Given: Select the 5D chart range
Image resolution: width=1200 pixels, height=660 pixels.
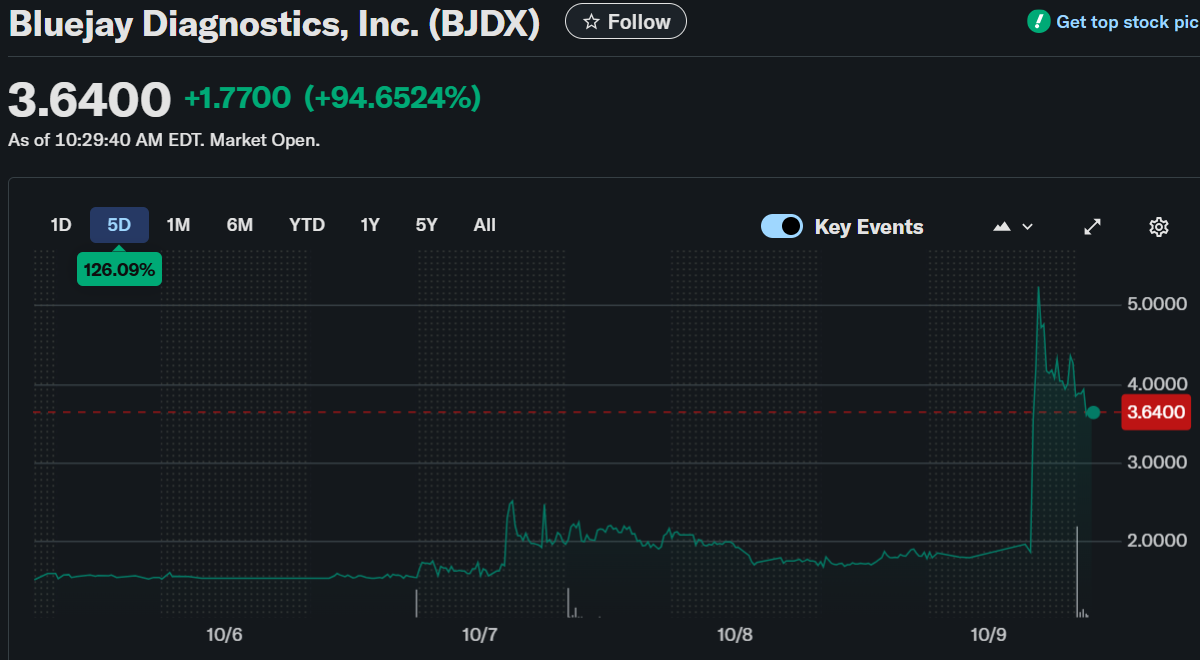Looking at the screenshot, I should 119,225.
